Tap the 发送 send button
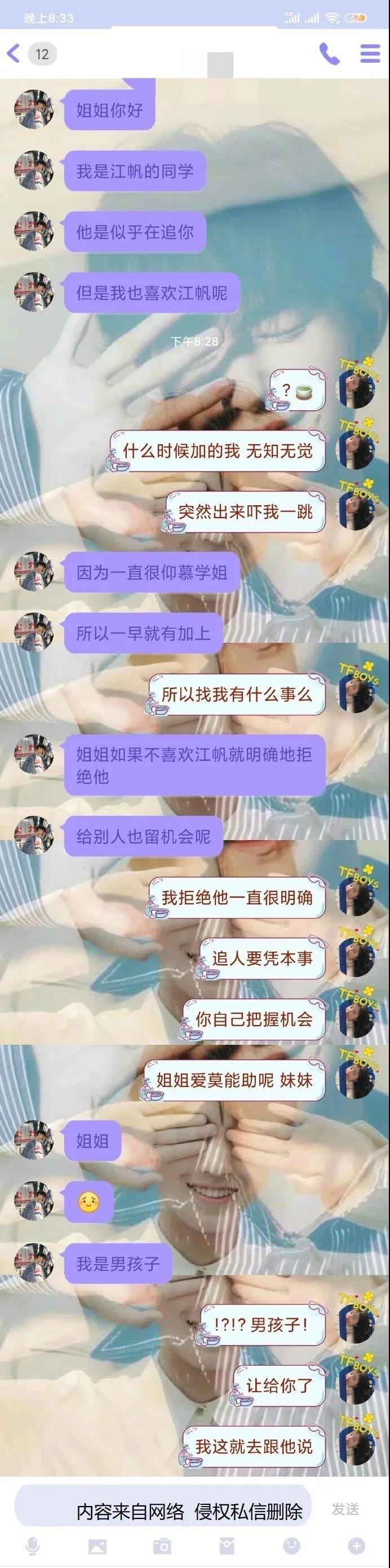This screenshot has height=1568, width=390. pyautogui.click(x=345, y=1509)
